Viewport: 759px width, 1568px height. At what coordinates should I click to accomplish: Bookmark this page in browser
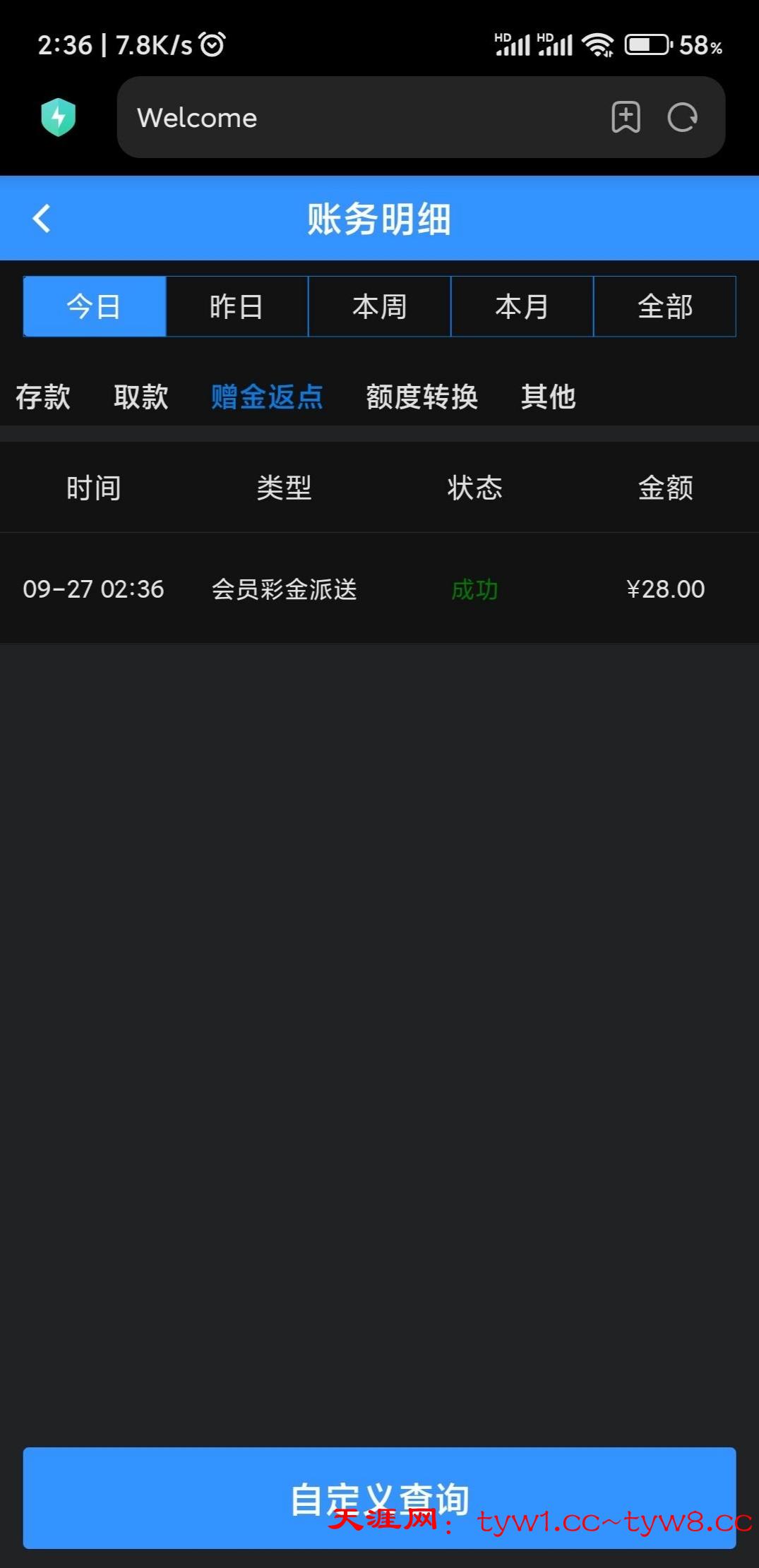[x=626, y=117]
